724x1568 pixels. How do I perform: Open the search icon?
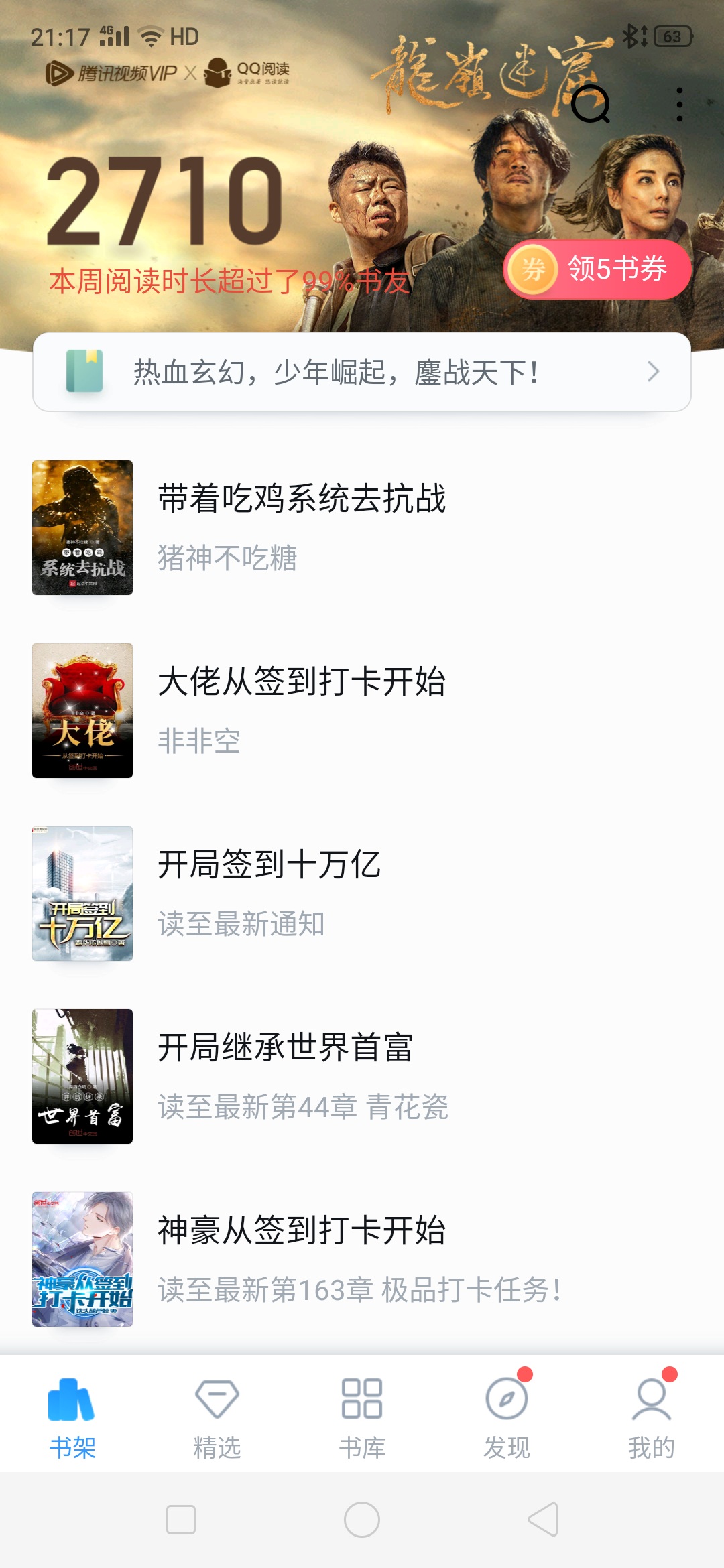[591, 105]
